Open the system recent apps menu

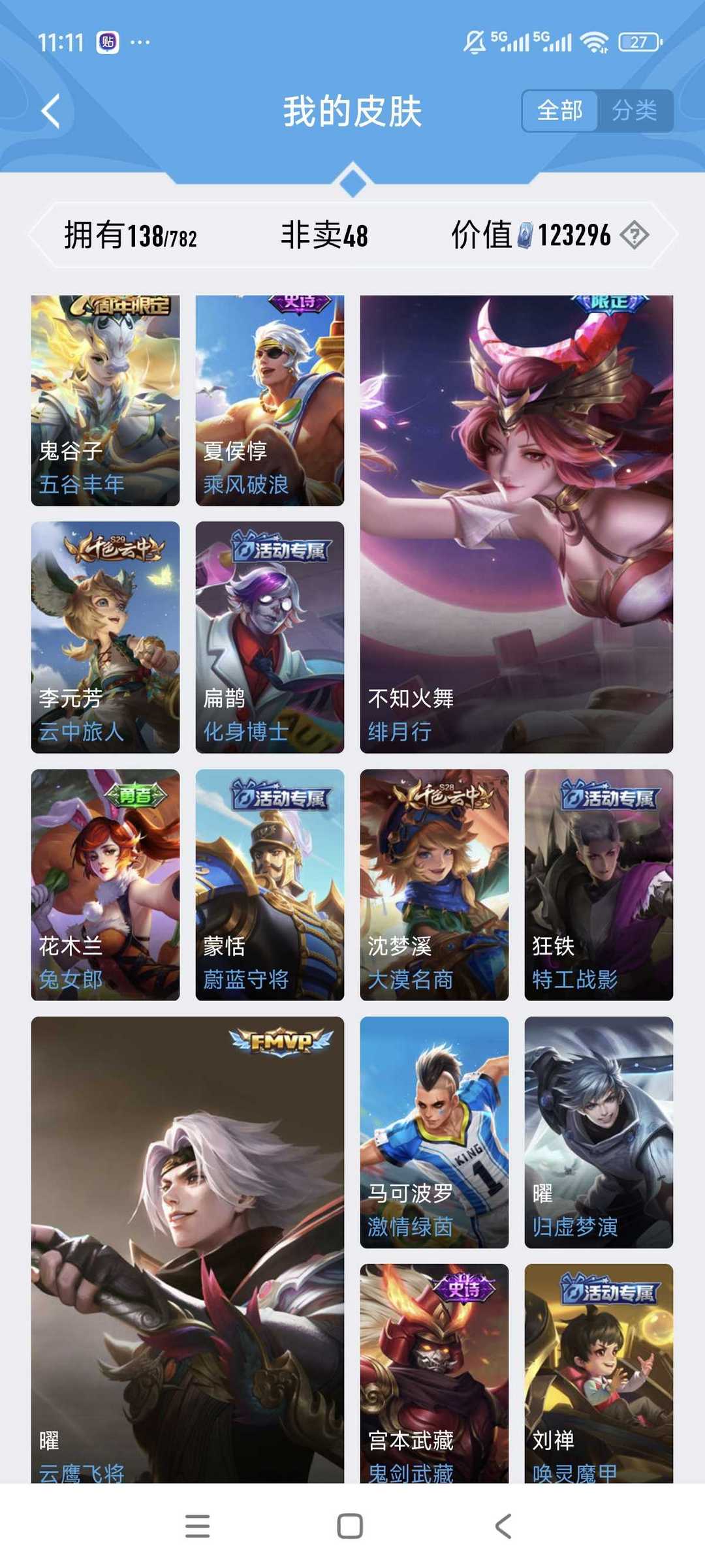197,1526
